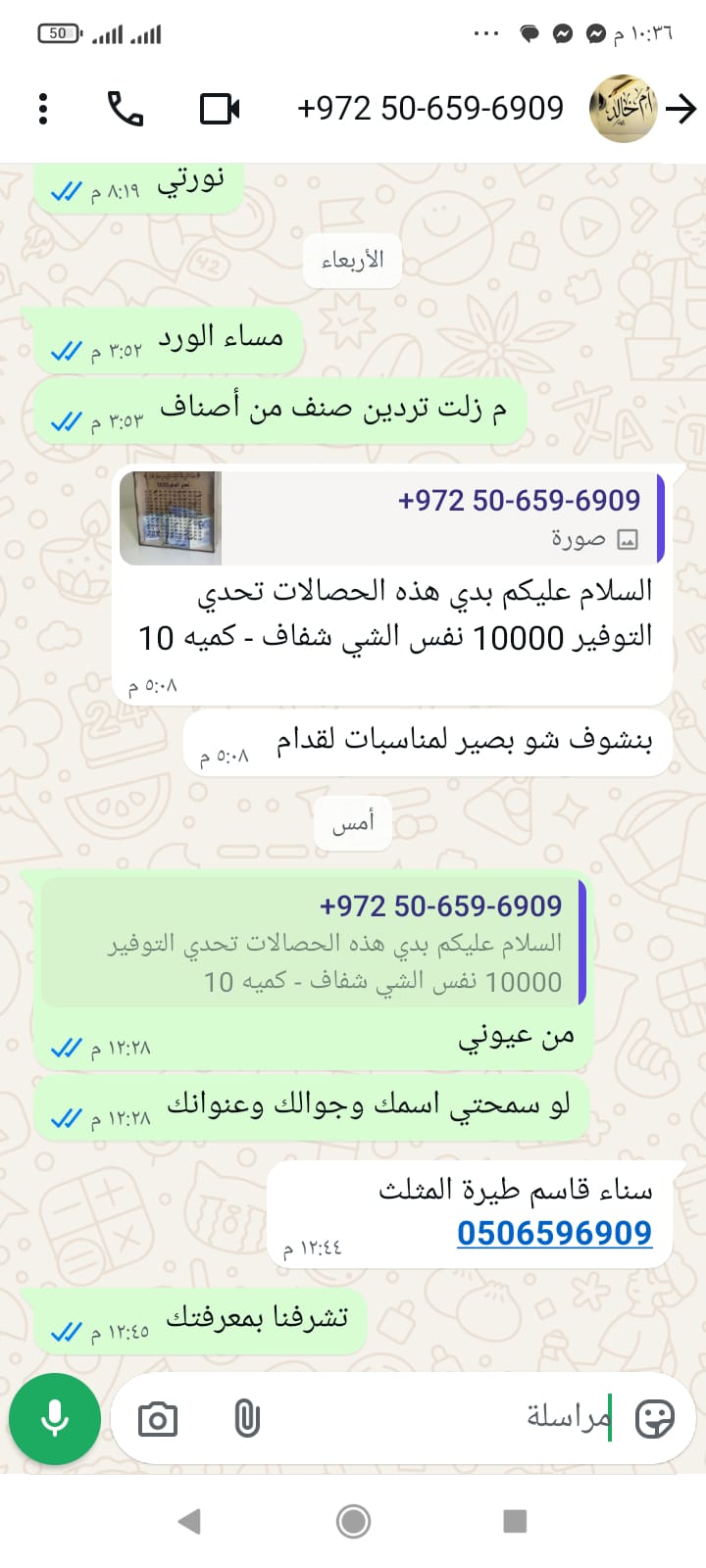The height and width of the screenshot is (1568, 706).
Task: Record a voice message with the microphone
Action: (x=55, y=1418)
